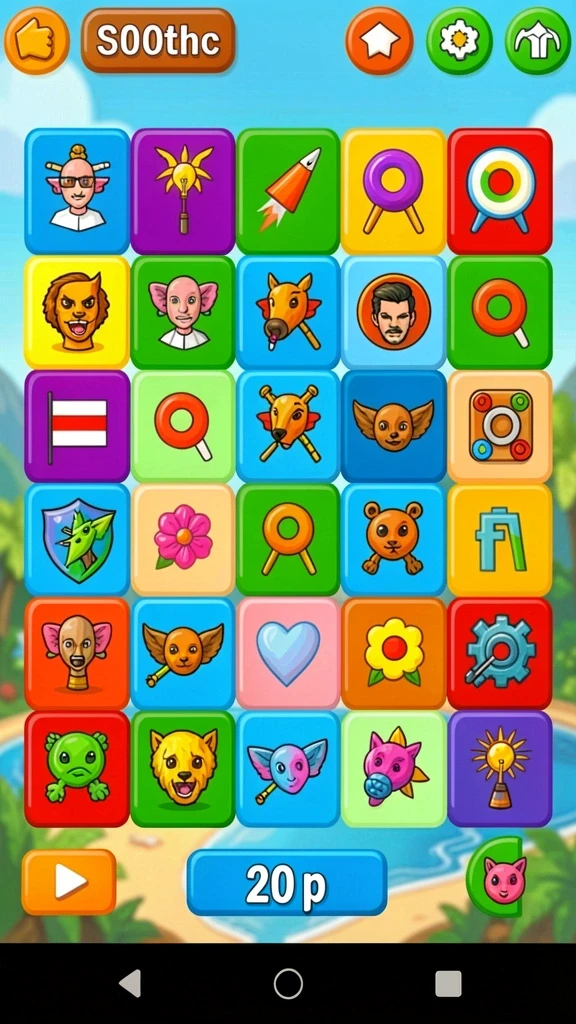
Task: Tap the pink cat face button
Action: tap(496, 877)
